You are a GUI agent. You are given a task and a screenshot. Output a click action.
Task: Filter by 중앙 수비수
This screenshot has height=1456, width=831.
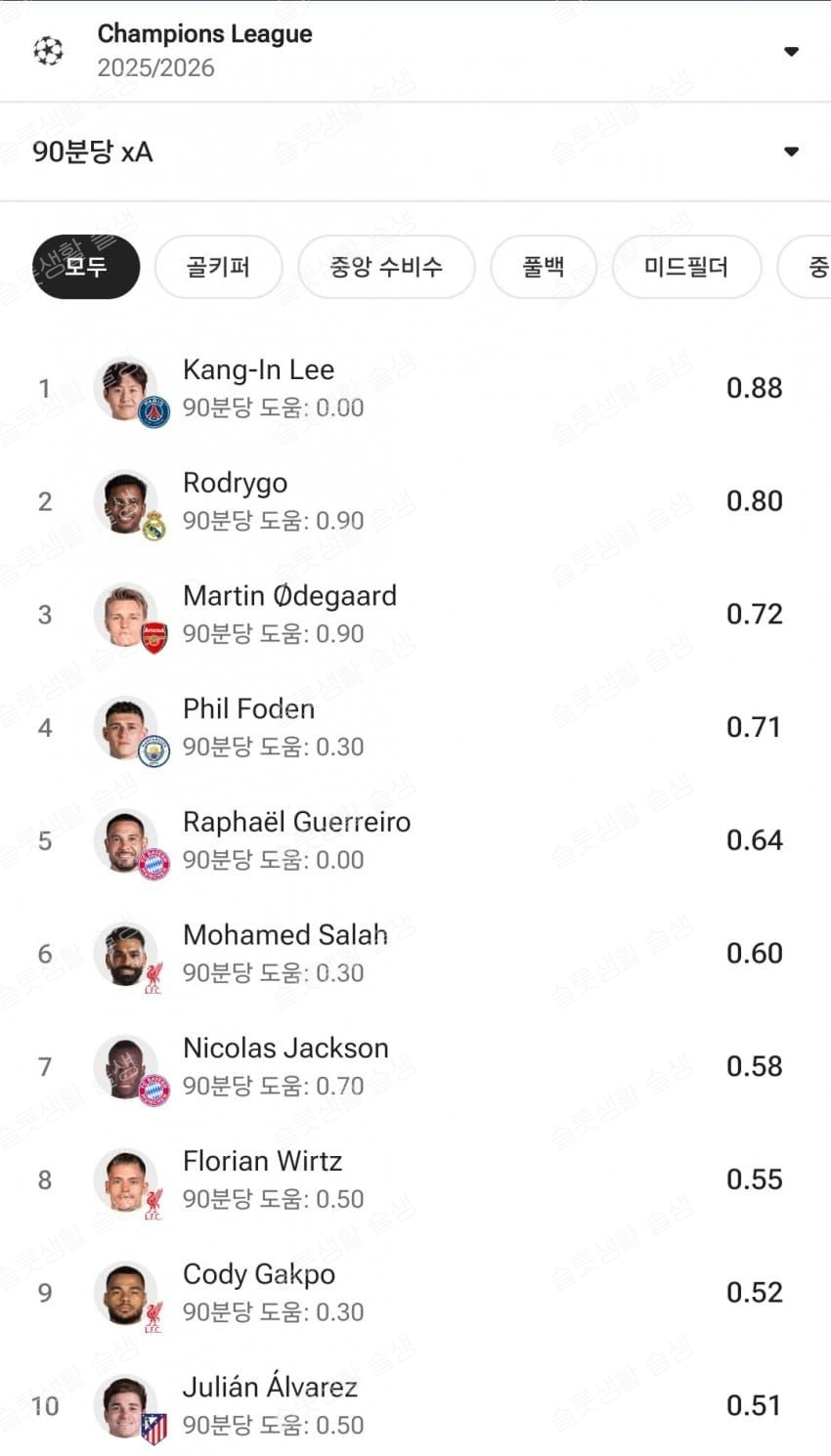point(386,267)
